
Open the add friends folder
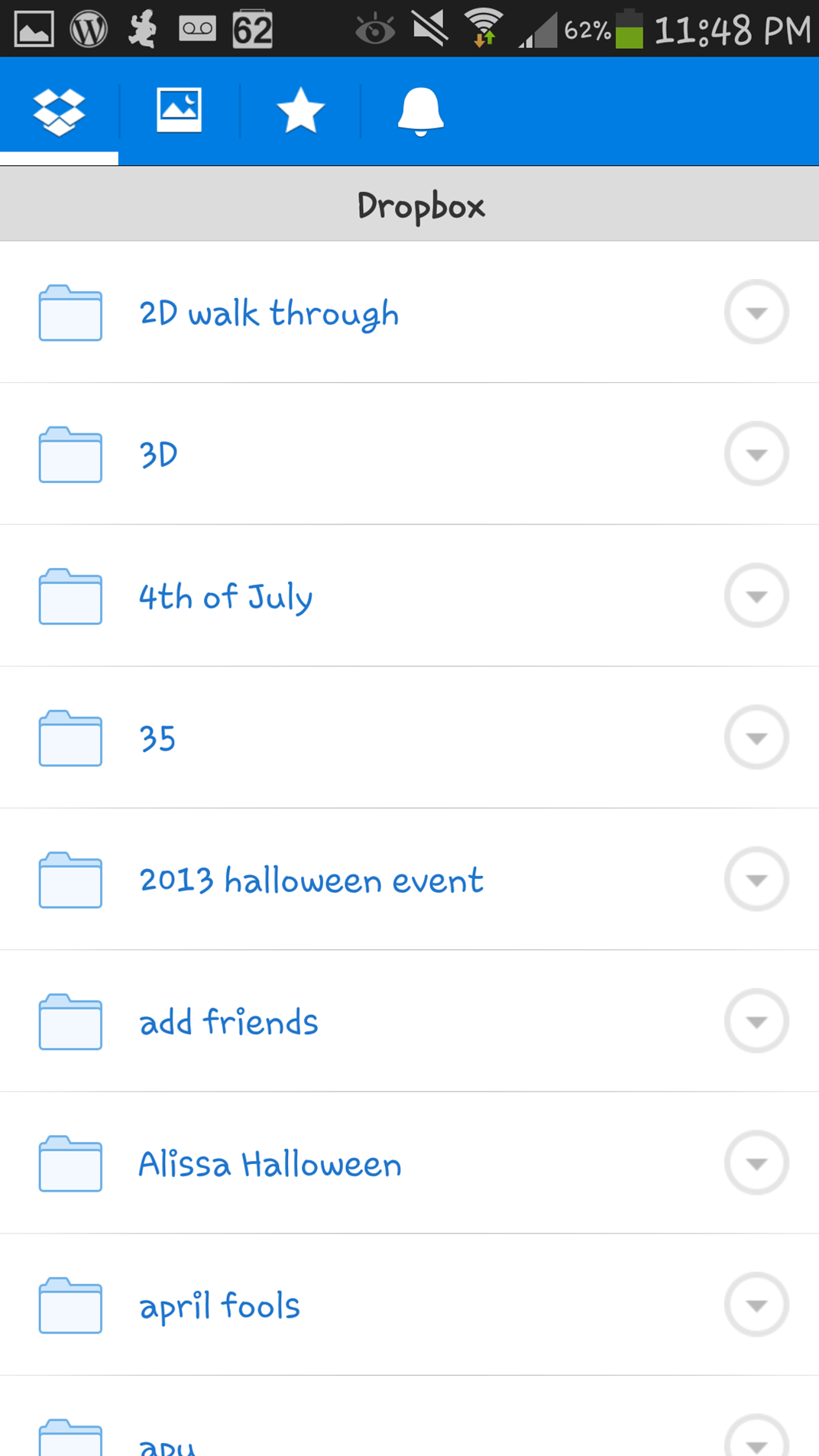pos(228,1022)
